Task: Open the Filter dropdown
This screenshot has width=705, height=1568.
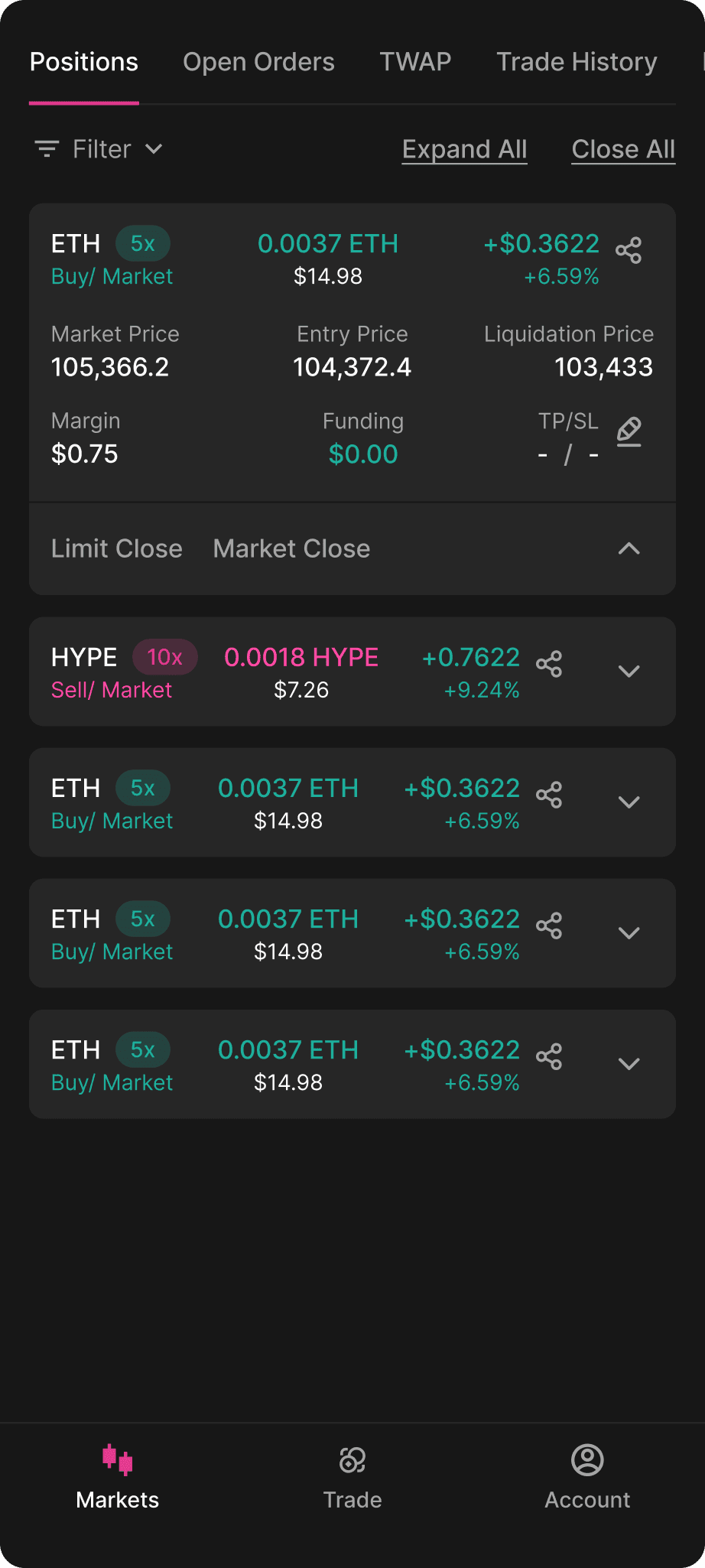Action: 99,149
